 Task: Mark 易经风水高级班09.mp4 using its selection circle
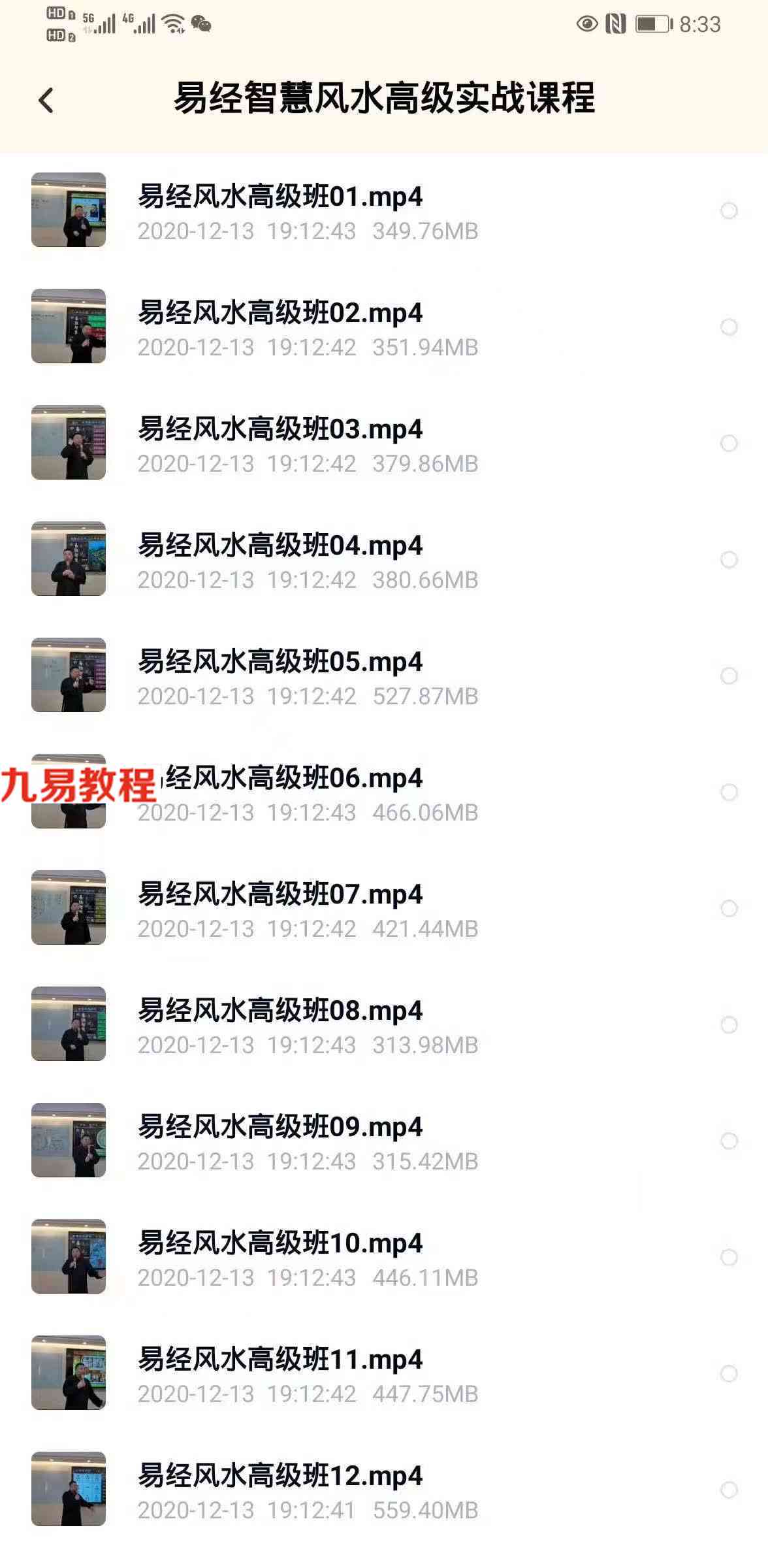tap(729, 1141)
